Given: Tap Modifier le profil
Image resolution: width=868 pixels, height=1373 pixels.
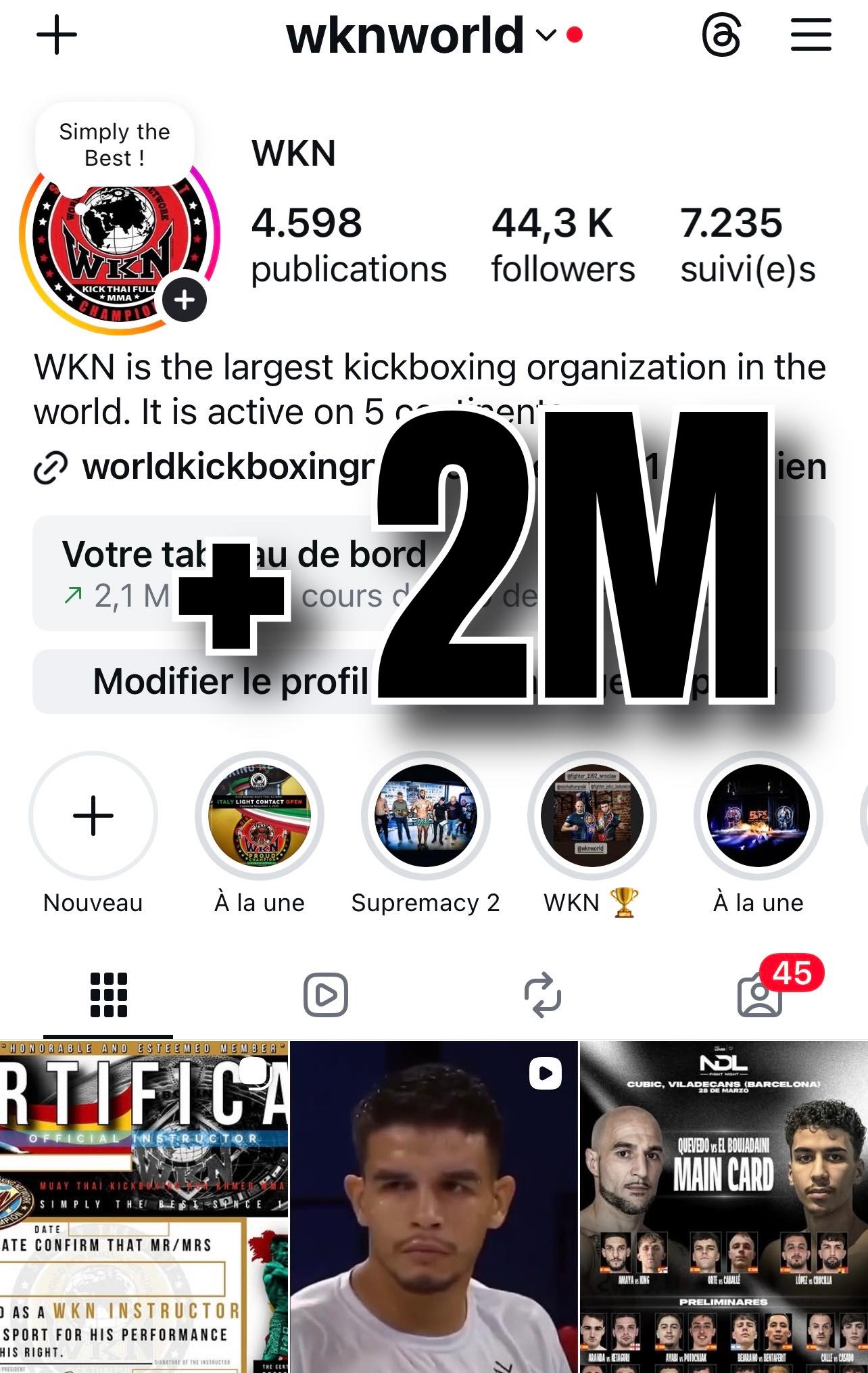Looking at the screenshot, I should click(x=230, y=681).
